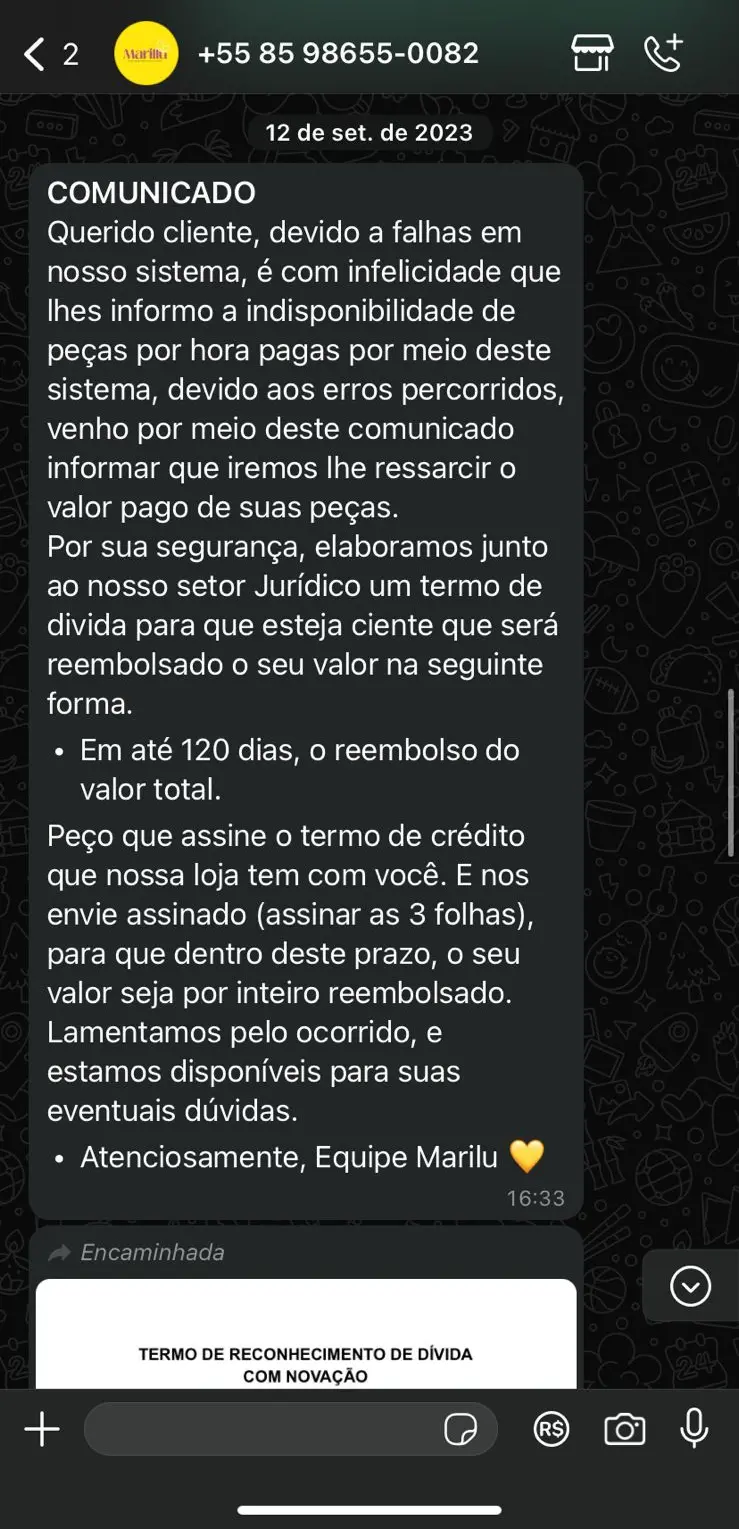Open contact info for +55 85 98655-0082
This screenshot has height=1529, width=739.
(x=338, y=53)
